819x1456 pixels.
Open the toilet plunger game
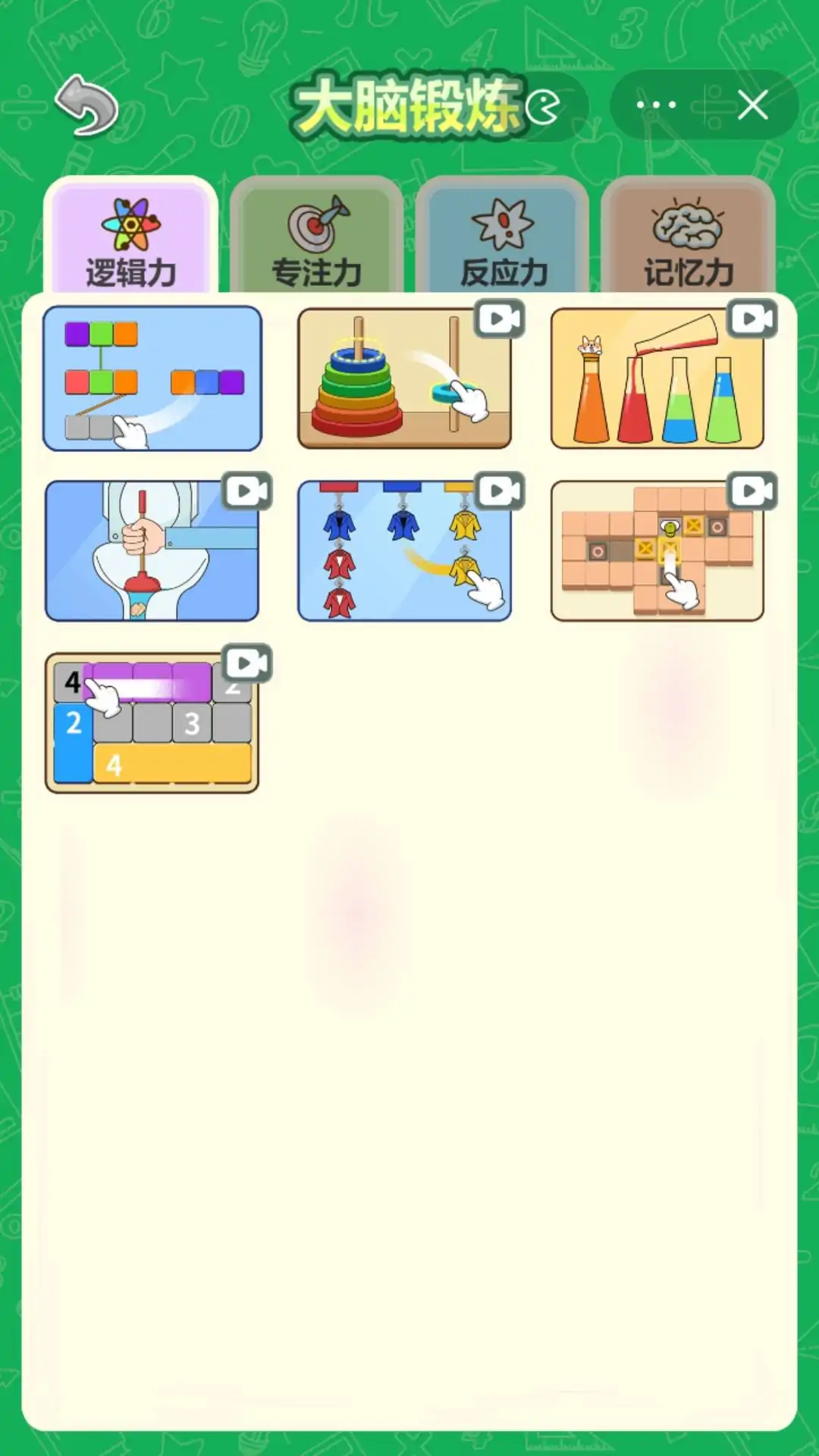click(x=152, y=551)
